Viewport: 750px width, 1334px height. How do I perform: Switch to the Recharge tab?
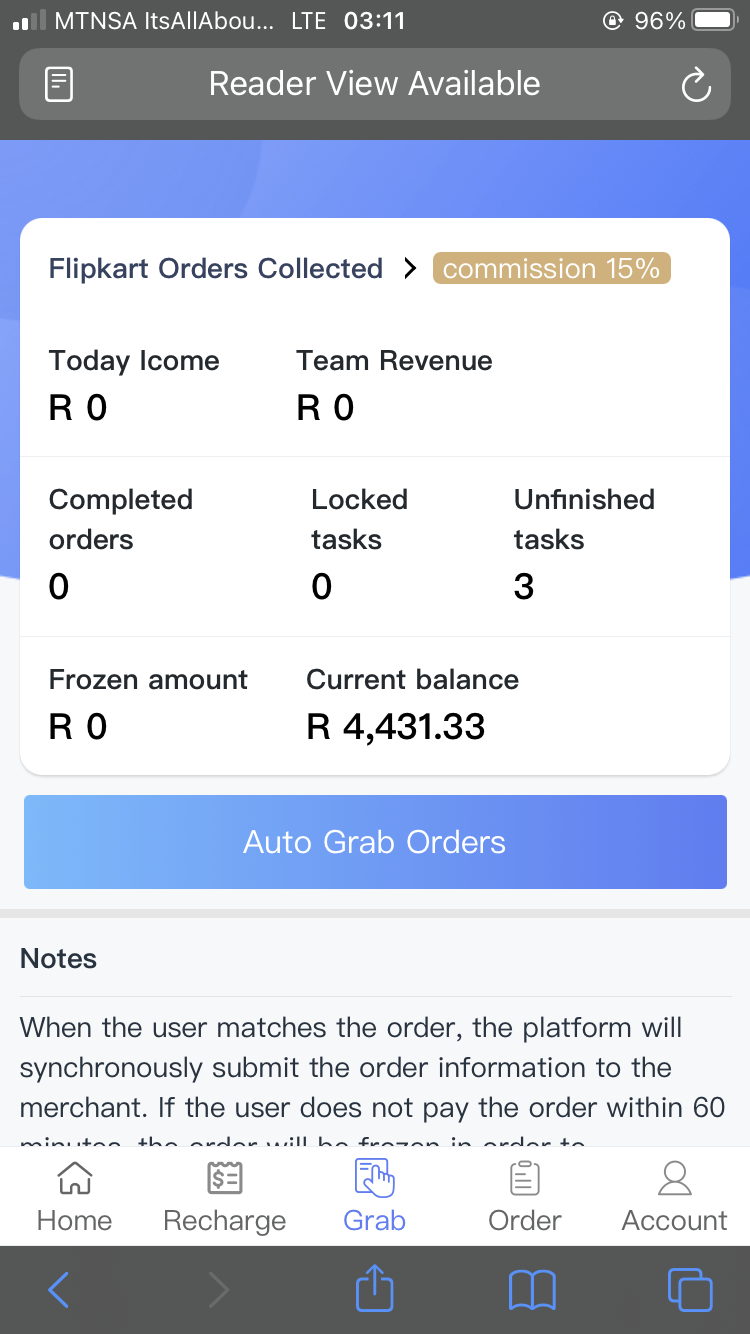225,1197
